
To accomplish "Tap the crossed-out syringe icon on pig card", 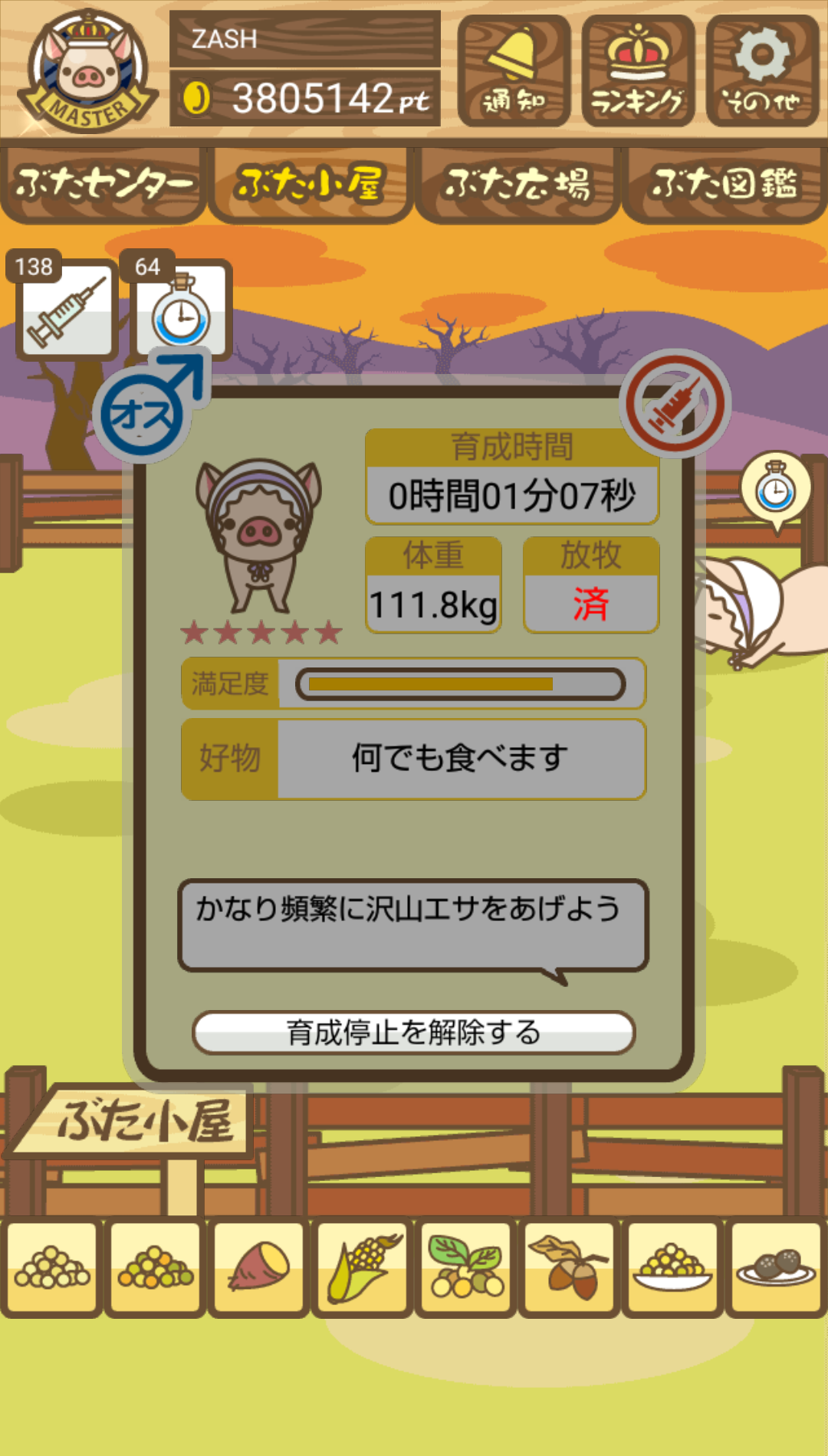I will (675, 403).
